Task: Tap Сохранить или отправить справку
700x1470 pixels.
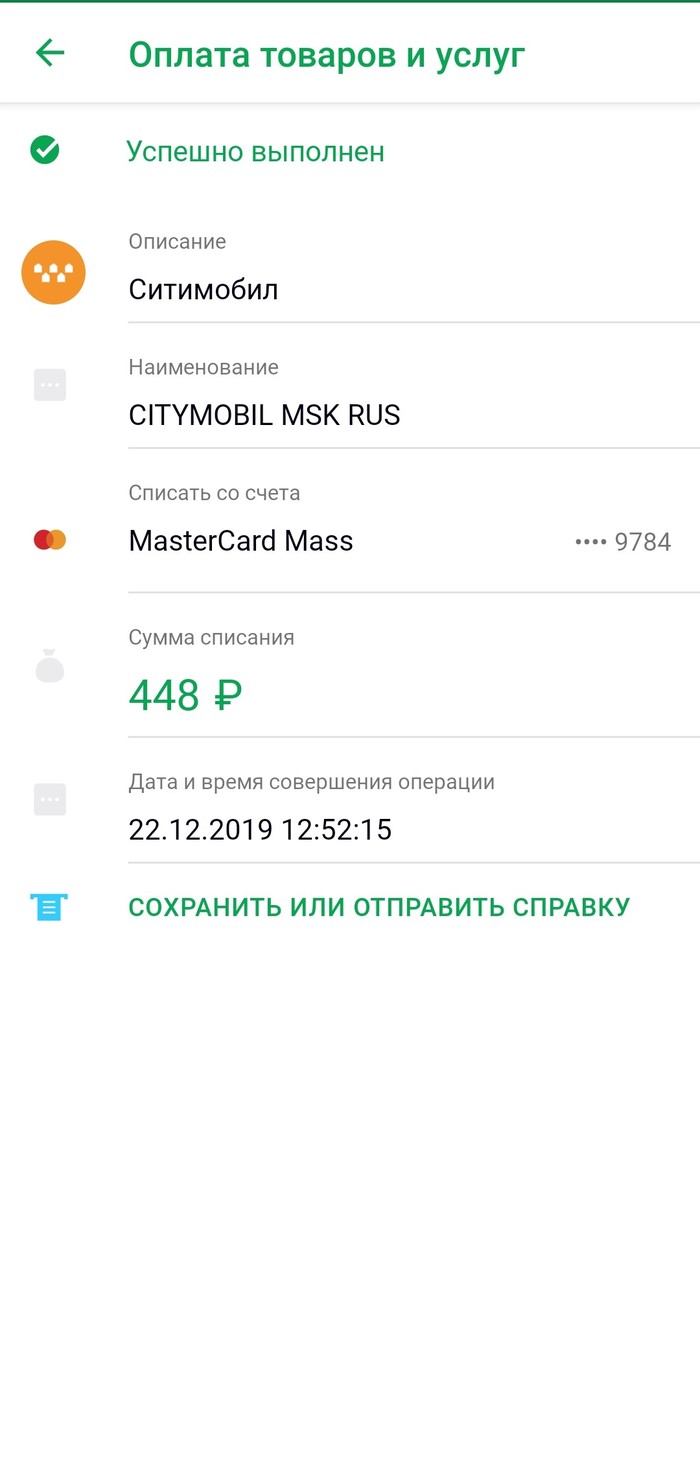Action: (x=378, y=907)
